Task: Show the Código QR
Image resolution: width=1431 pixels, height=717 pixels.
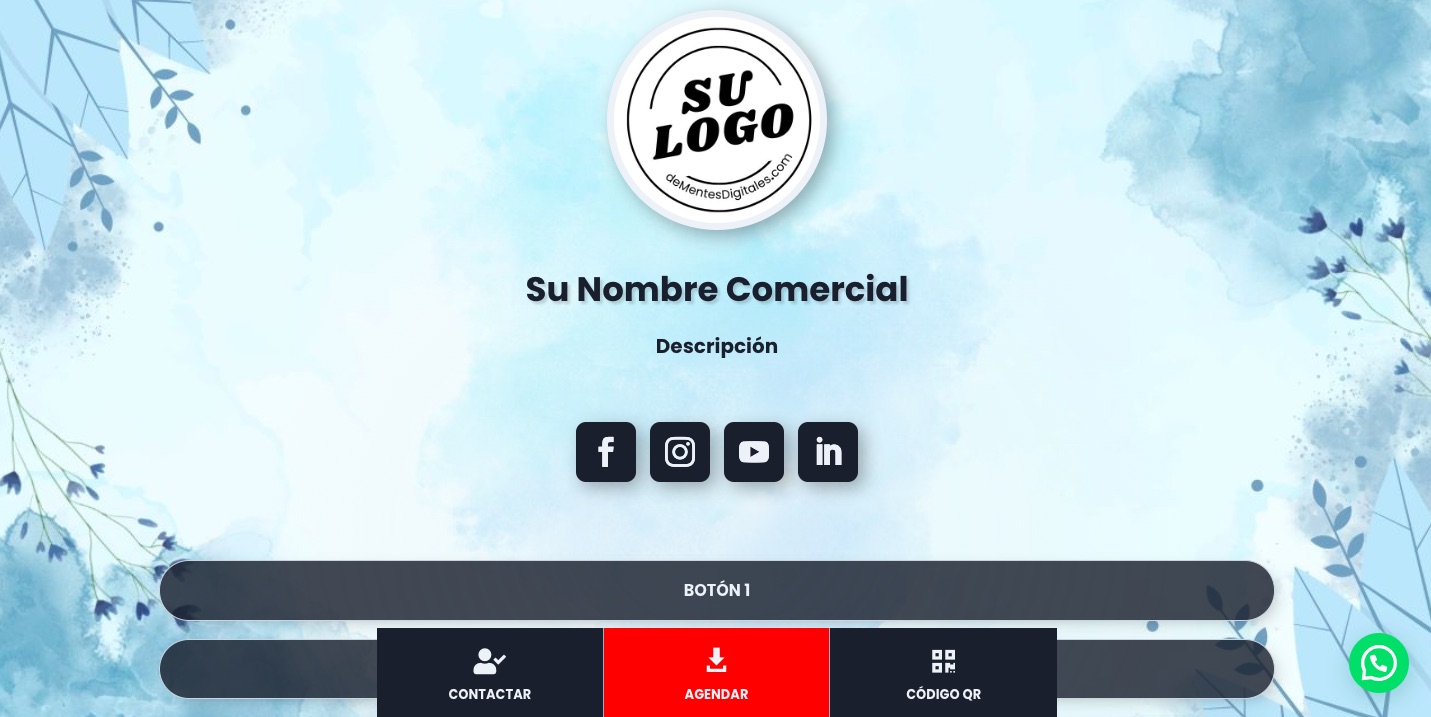Action: [943, 673]
